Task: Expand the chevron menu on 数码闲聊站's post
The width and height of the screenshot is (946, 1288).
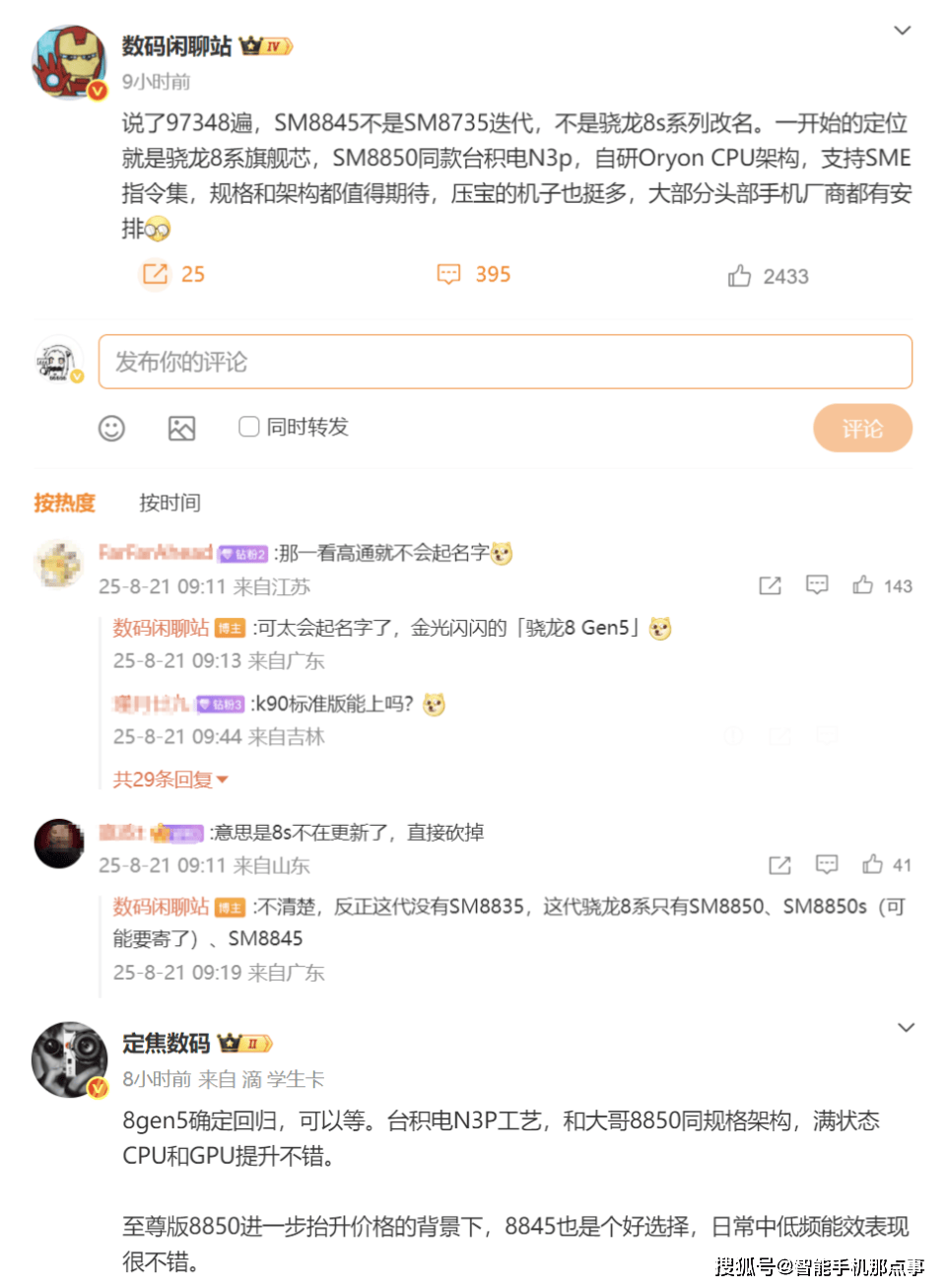Action: [902, 31]
